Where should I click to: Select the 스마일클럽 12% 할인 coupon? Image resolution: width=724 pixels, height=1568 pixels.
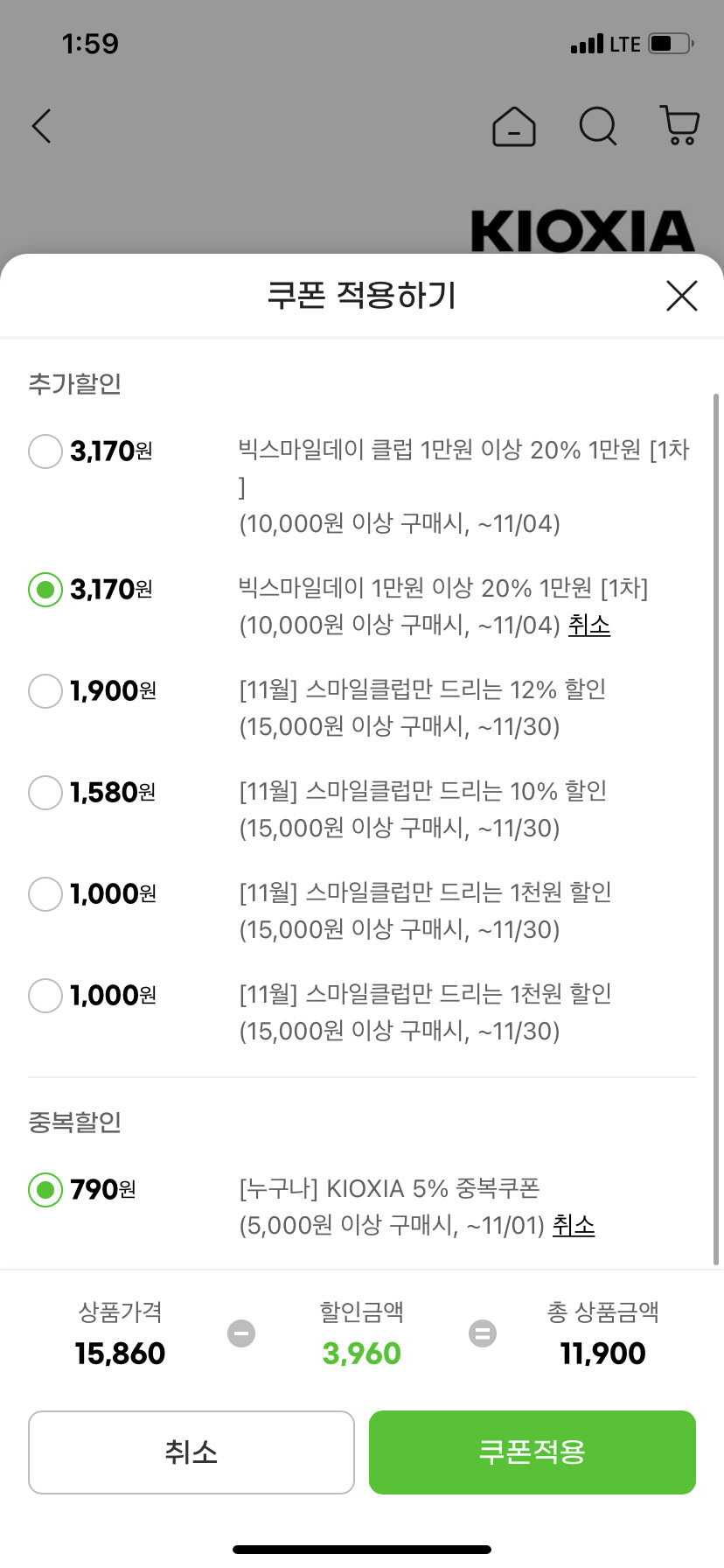pyautogui.click(x=45, y=691)
